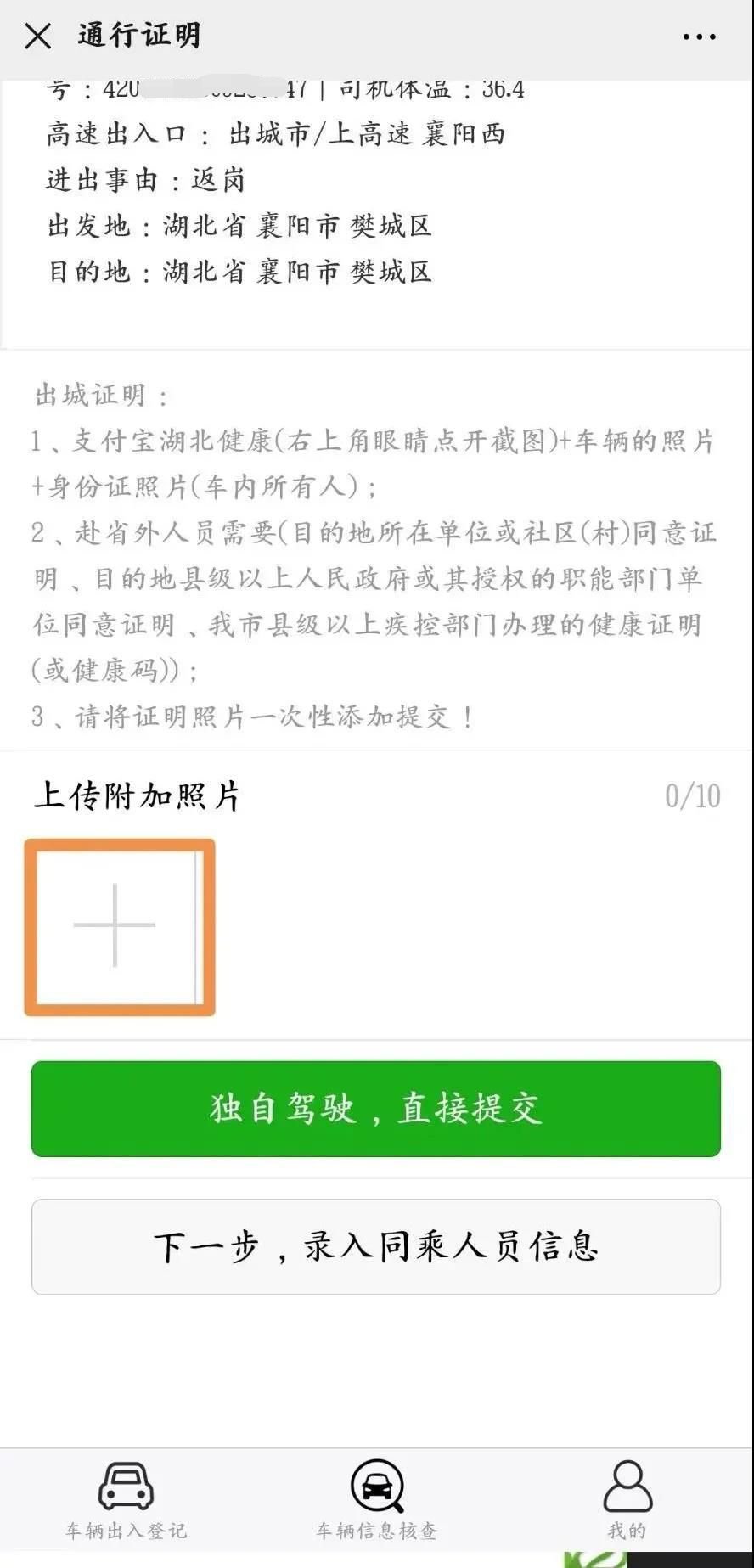
Task: Add an attachment photo with the plus box
Action: coord(119,927)
